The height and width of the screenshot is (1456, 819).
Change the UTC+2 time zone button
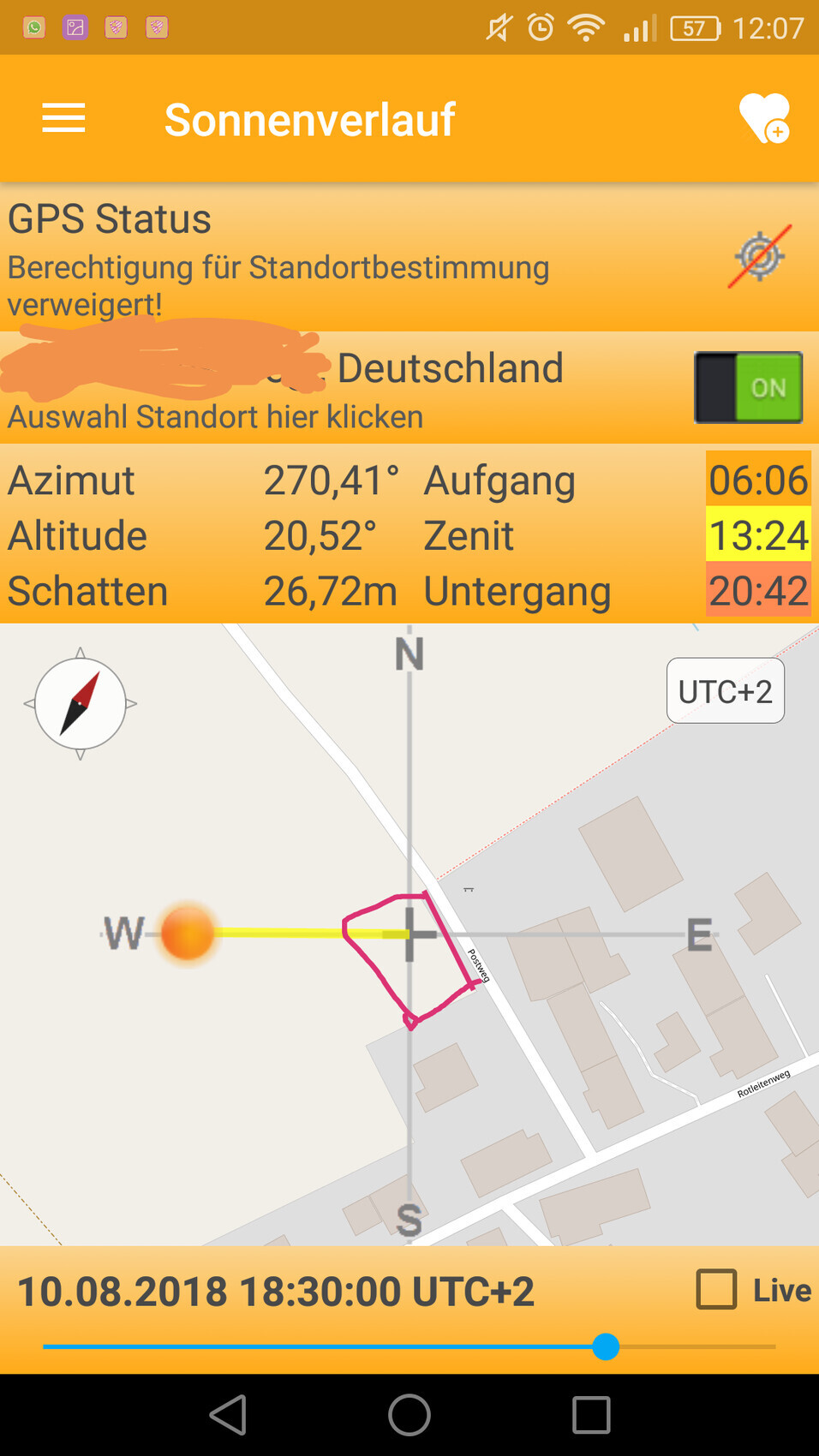tap(725, 691)
